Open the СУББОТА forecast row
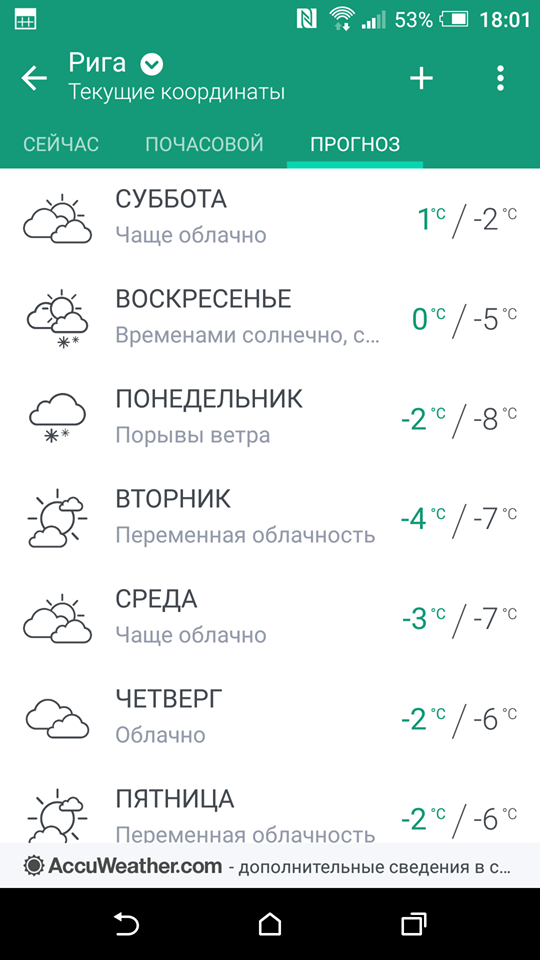540x960 pixels. coord(270,219)
